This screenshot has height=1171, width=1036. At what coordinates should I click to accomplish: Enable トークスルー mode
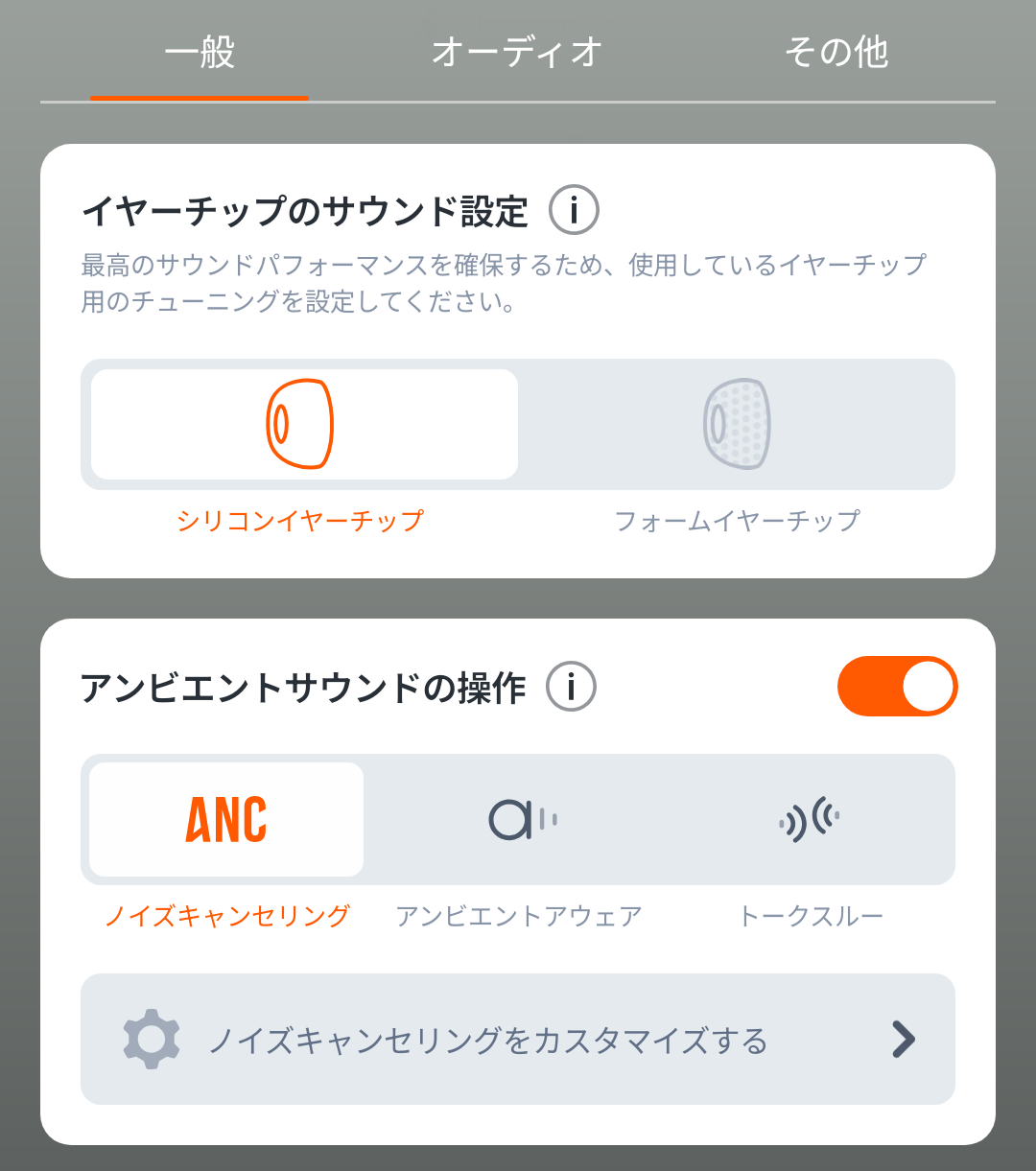point(810,820)
